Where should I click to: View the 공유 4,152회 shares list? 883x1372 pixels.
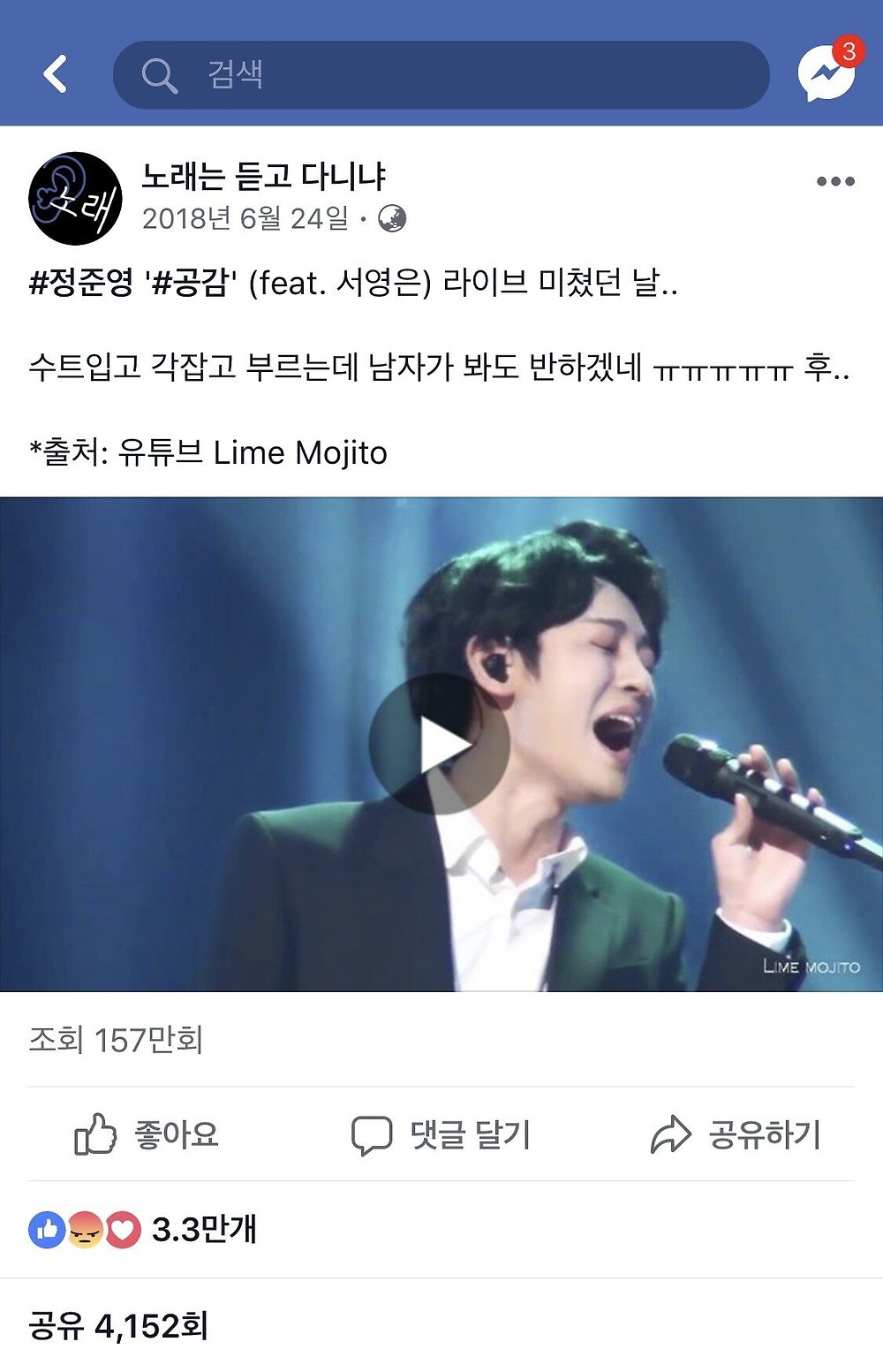point(118,1326)
